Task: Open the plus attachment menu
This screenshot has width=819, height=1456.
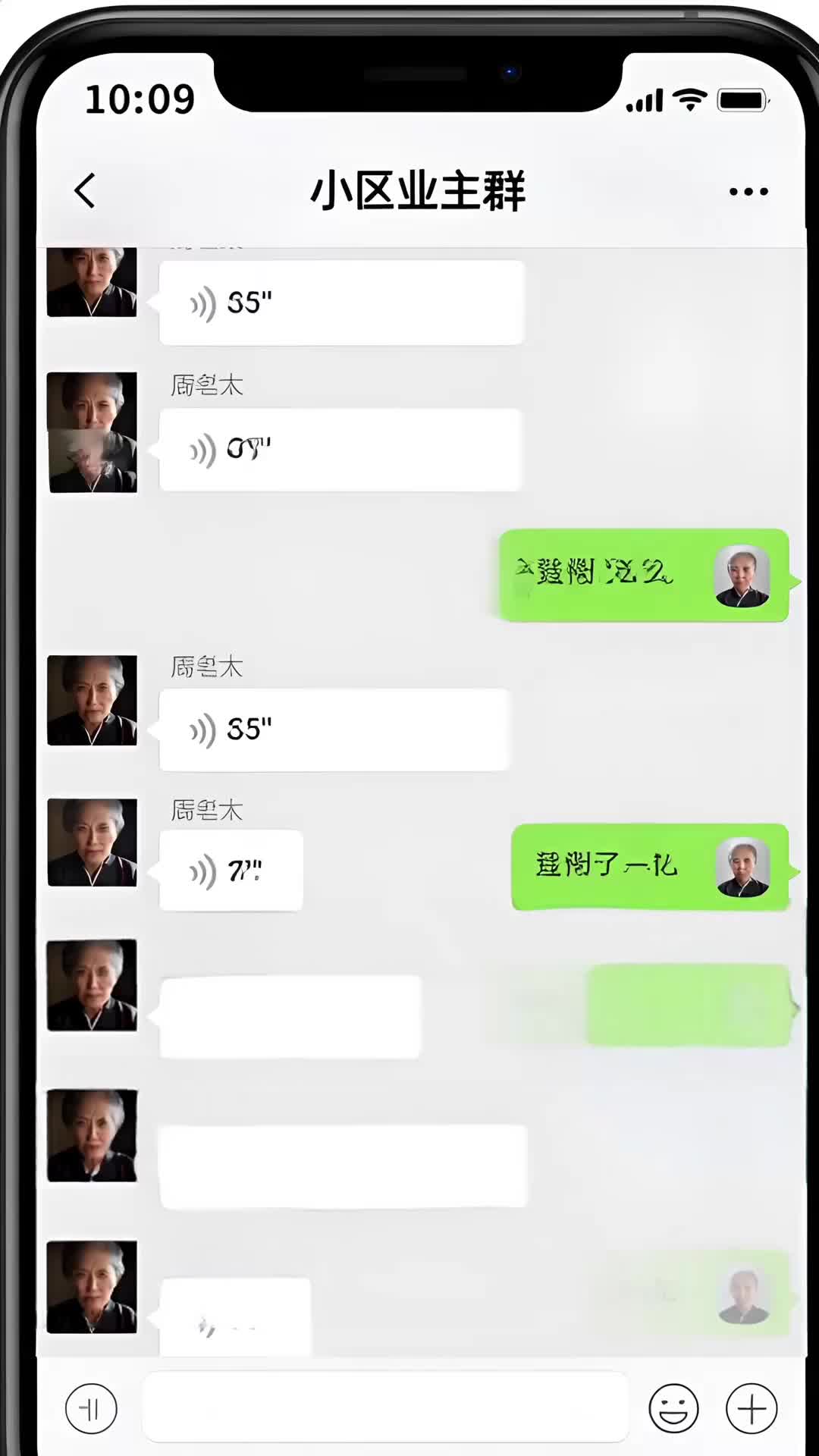Action: pyautogui.click(x=752, y=1408)
